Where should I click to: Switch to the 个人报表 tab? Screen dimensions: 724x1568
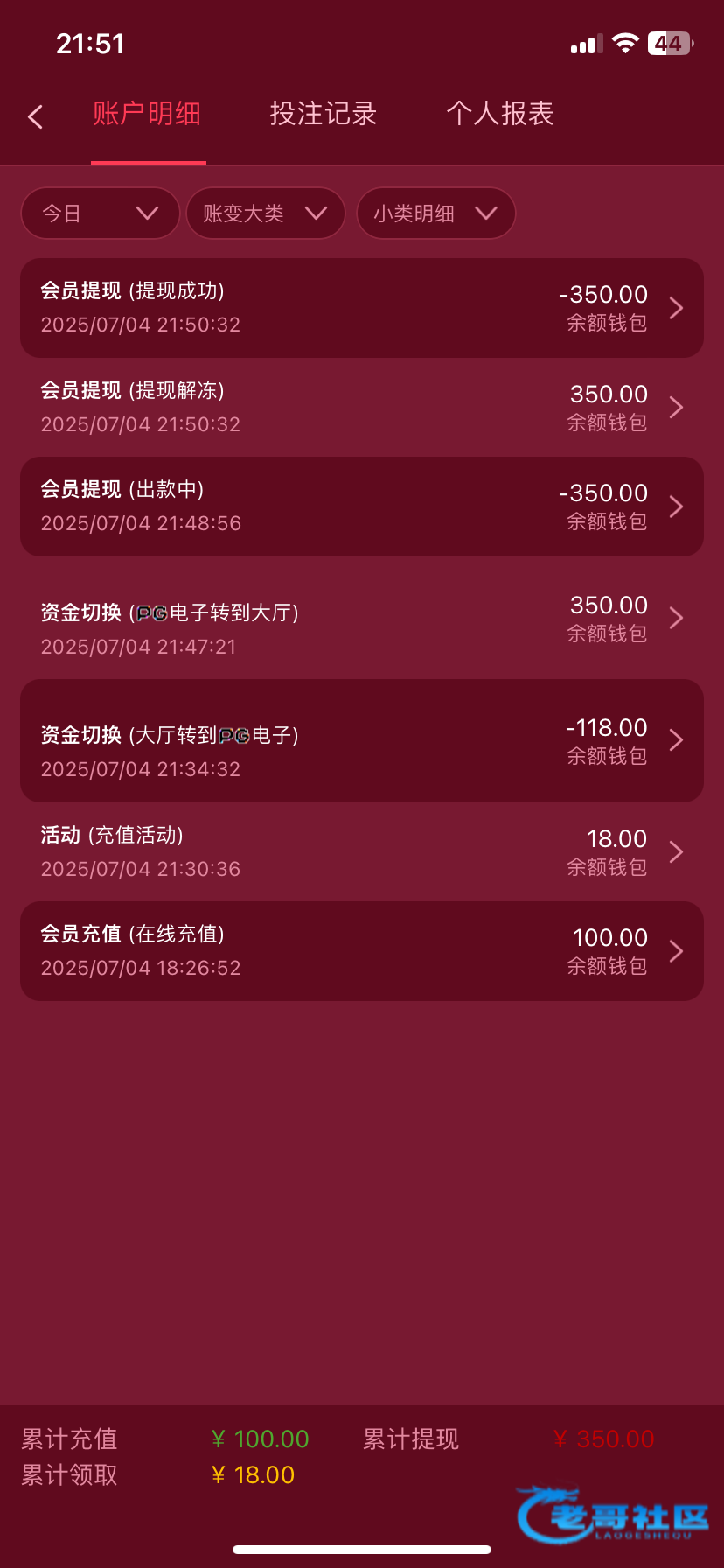499,114
